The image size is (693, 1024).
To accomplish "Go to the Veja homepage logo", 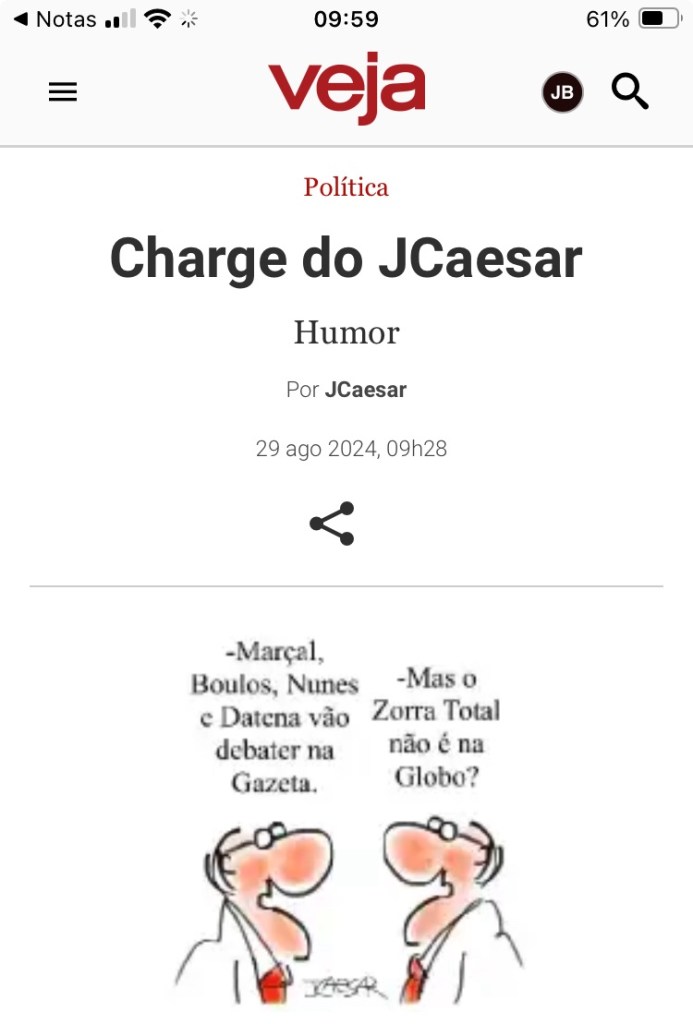I will (x=346, y=88).
